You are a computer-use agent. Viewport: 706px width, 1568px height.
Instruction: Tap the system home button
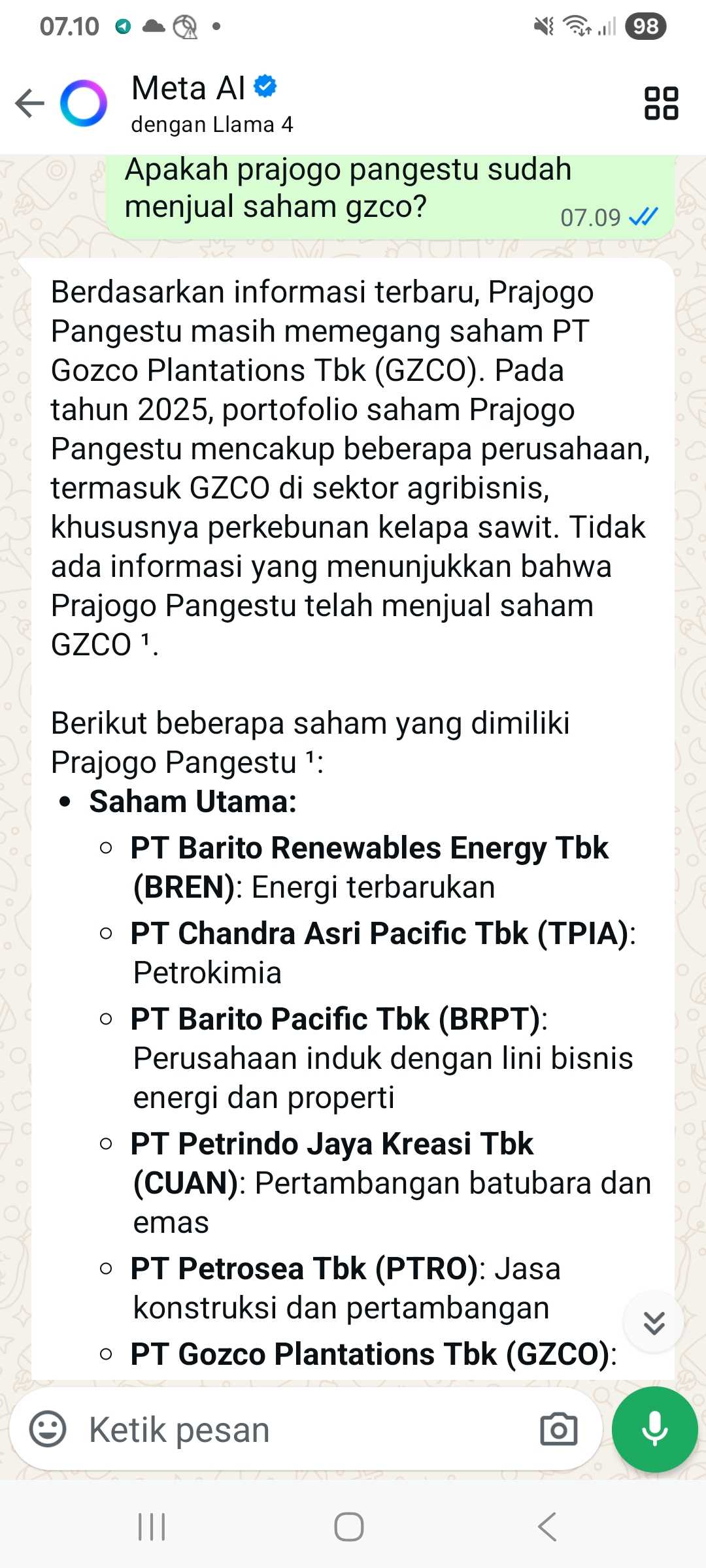pos(349,1527)
